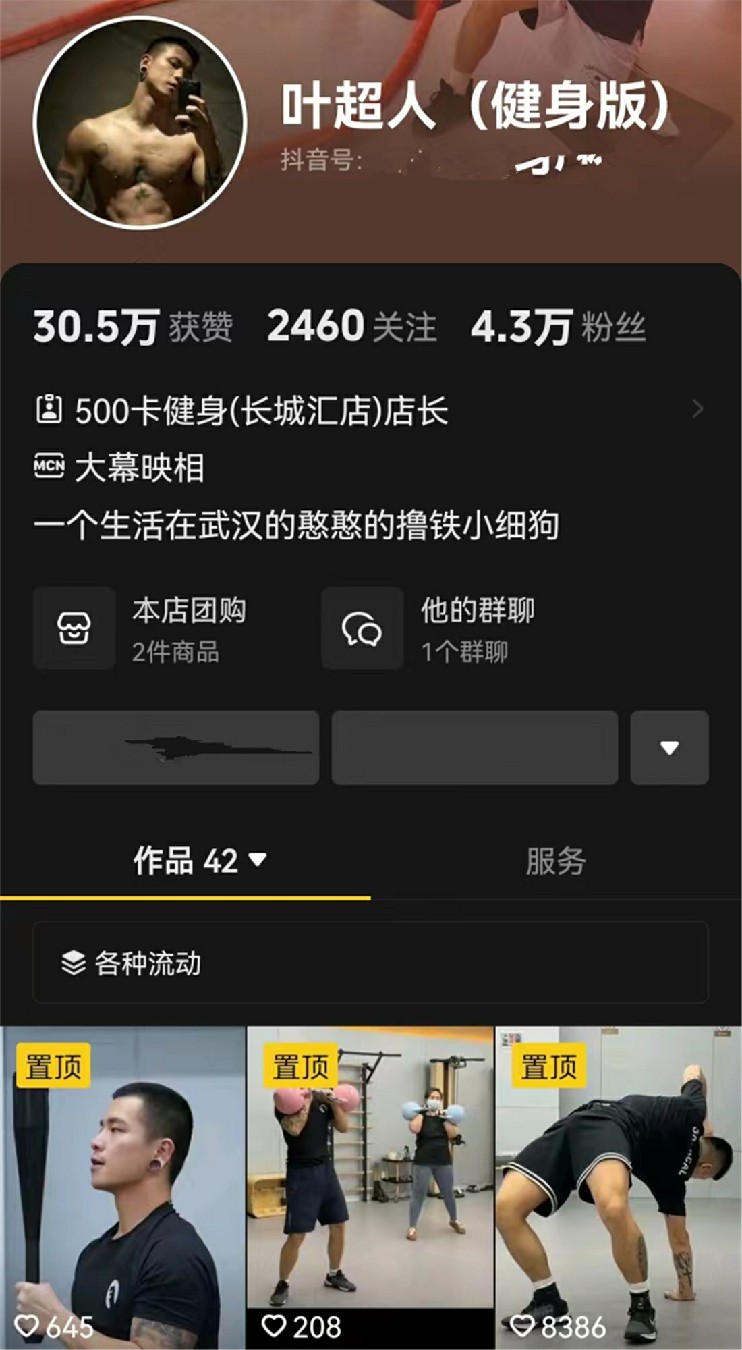The width and height of the screenshot is (742, 1350).
Task: Switch to the 服务 tab
Action: (x=555, y=861)
